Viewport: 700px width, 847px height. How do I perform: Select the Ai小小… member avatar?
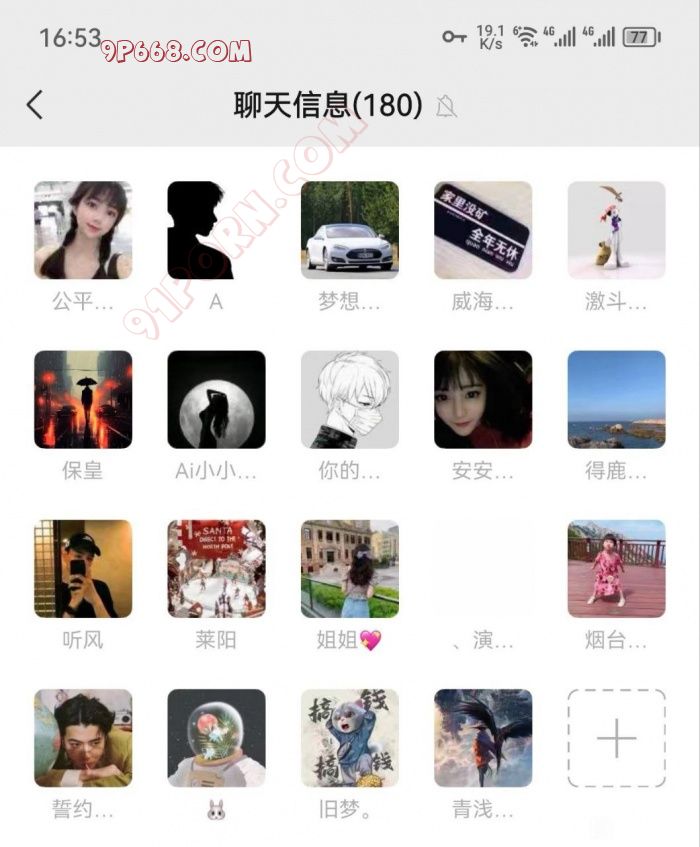coord(216,399)
